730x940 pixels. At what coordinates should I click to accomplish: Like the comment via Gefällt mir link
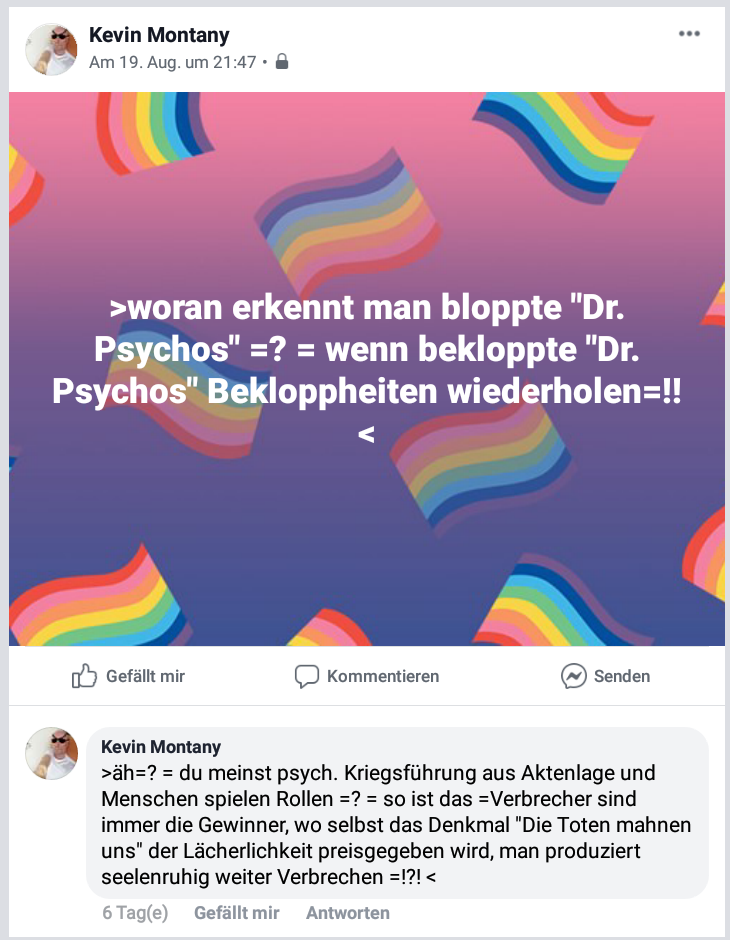tap(237, 912)
